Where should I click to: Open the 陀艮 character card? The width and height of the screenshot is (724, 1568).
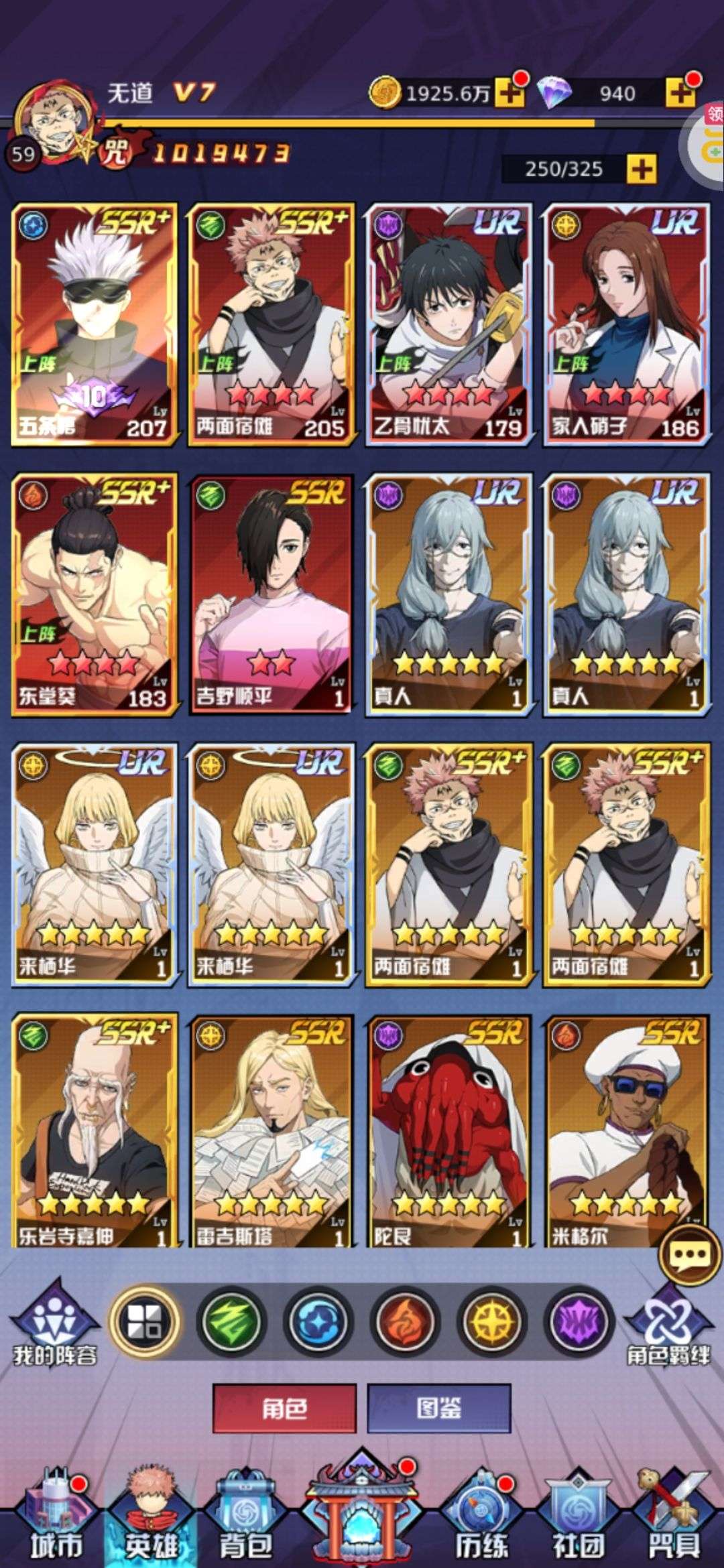(x=448, y=1130)
